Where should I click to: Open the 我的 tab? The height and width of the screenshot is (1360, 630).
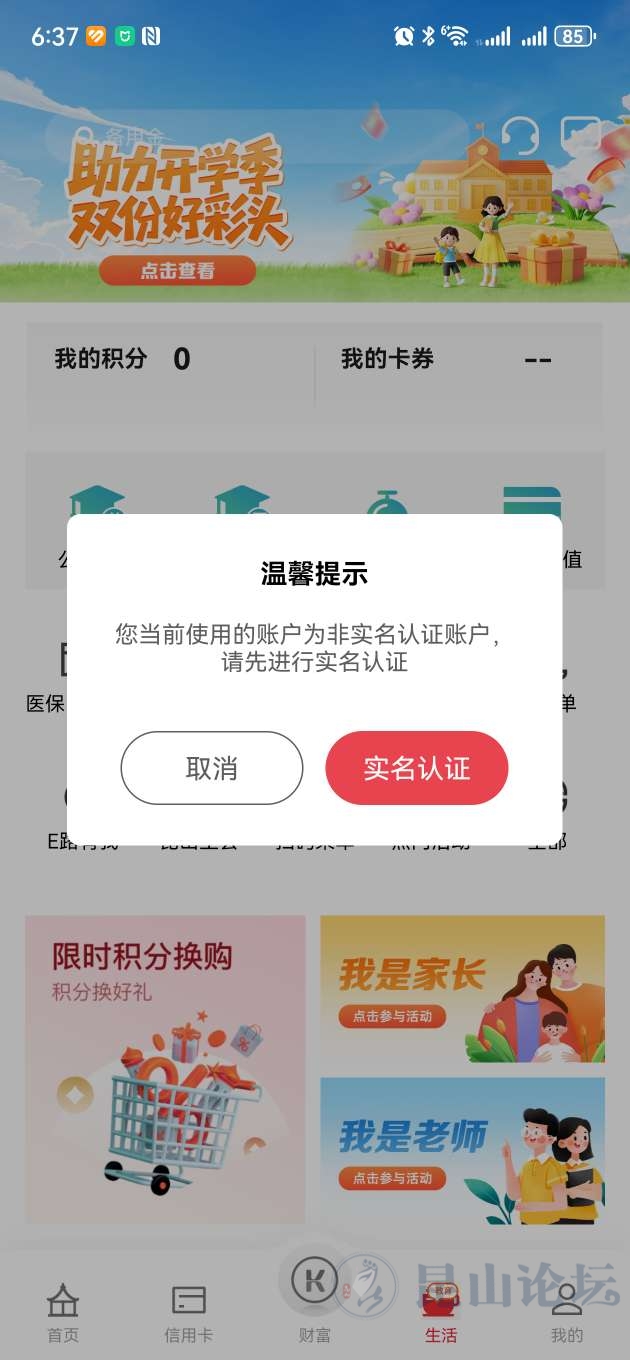click(566, 1313)
